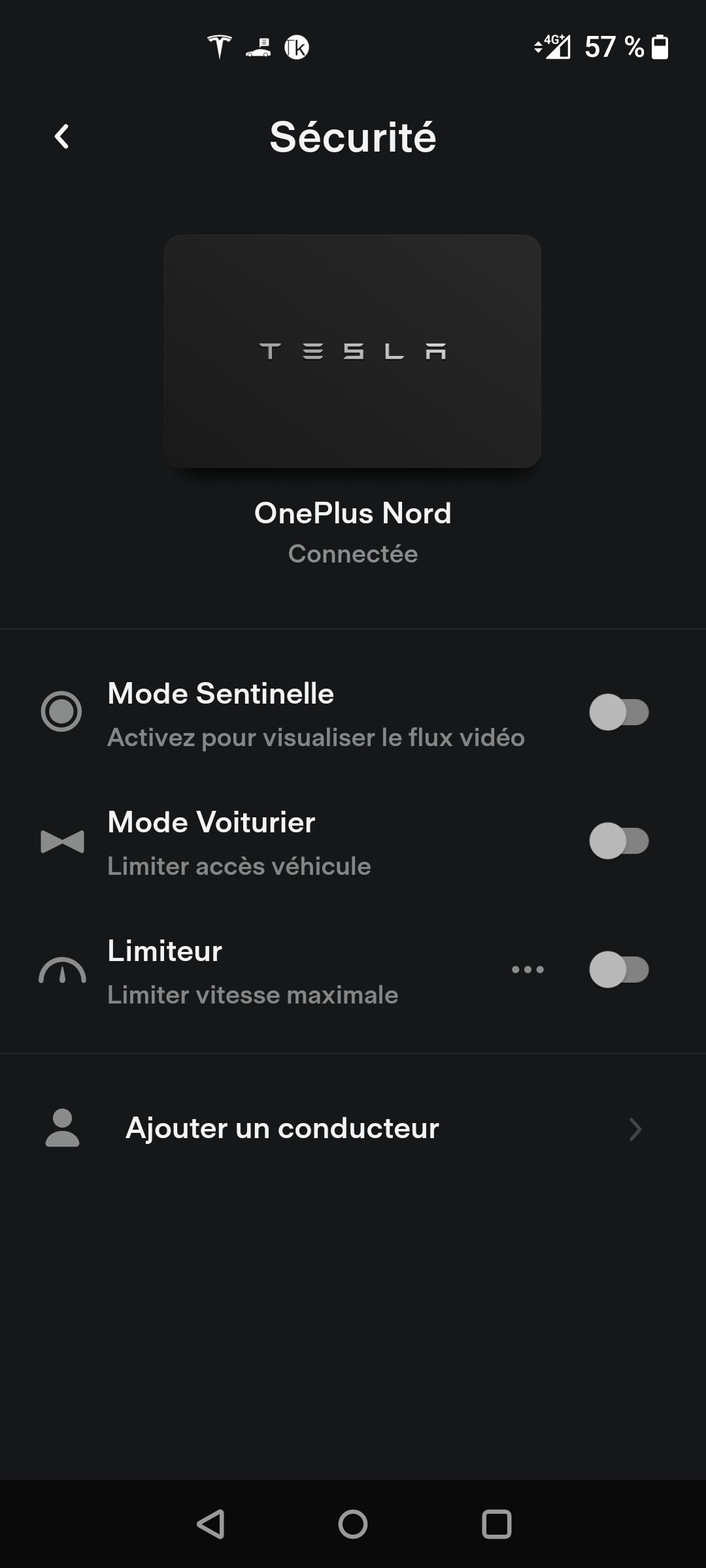The width and height of the screenshot is (706, 1568).
Task: Open Ajouter un conducteur
Action: point(353,1128)
